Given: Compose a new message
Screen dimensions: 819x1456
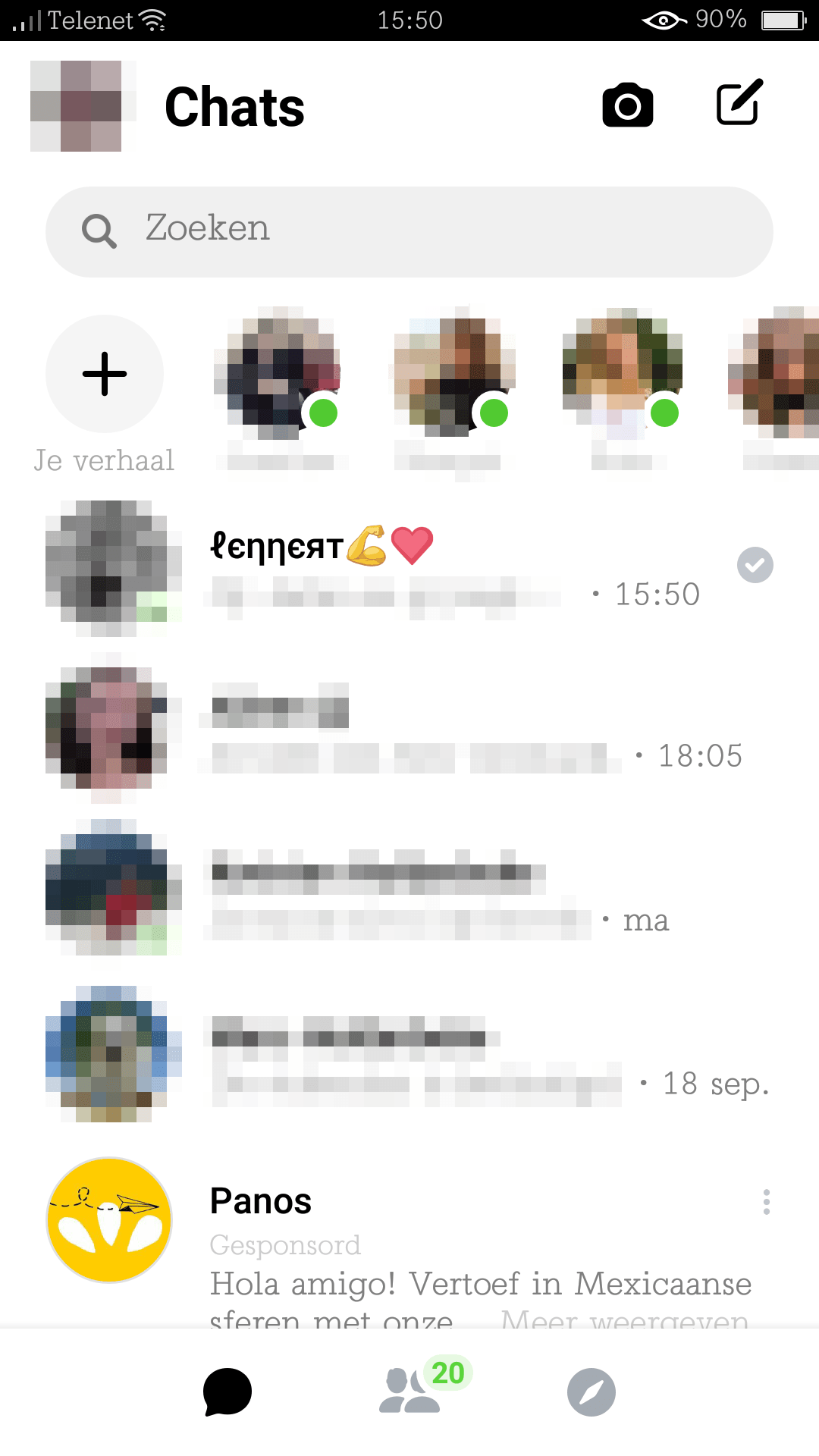Looking at the screenshot, I should (739, 102).
